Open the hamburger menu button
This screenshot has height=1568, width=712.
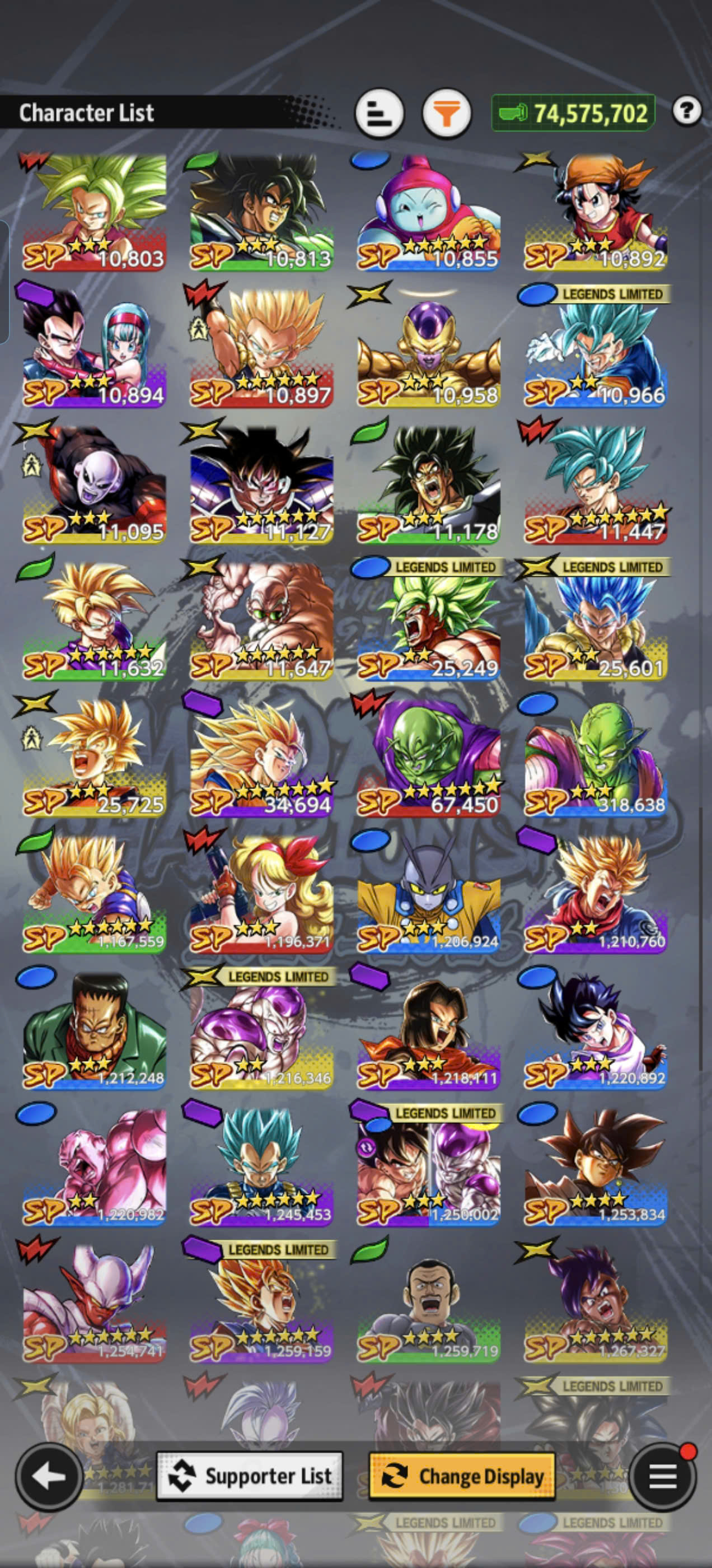[x=662, y=1476]
